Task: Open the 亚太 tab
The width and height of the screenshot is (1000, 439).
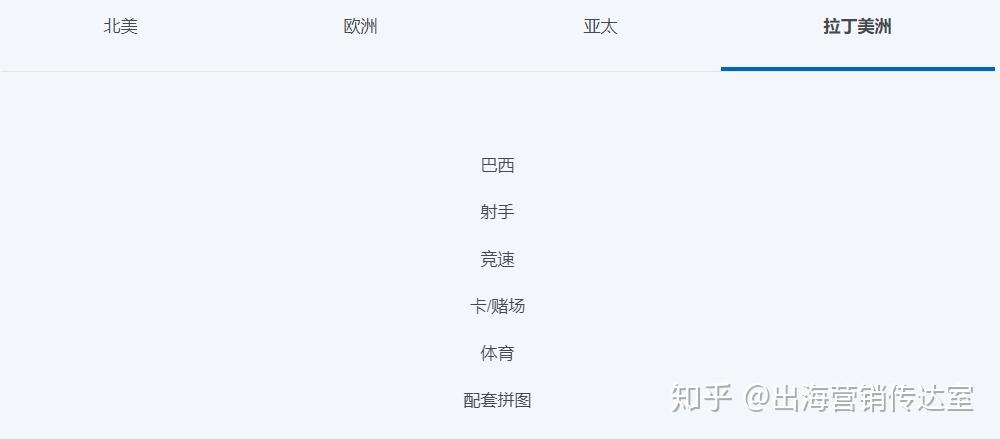Action: [x=600, y=27]
